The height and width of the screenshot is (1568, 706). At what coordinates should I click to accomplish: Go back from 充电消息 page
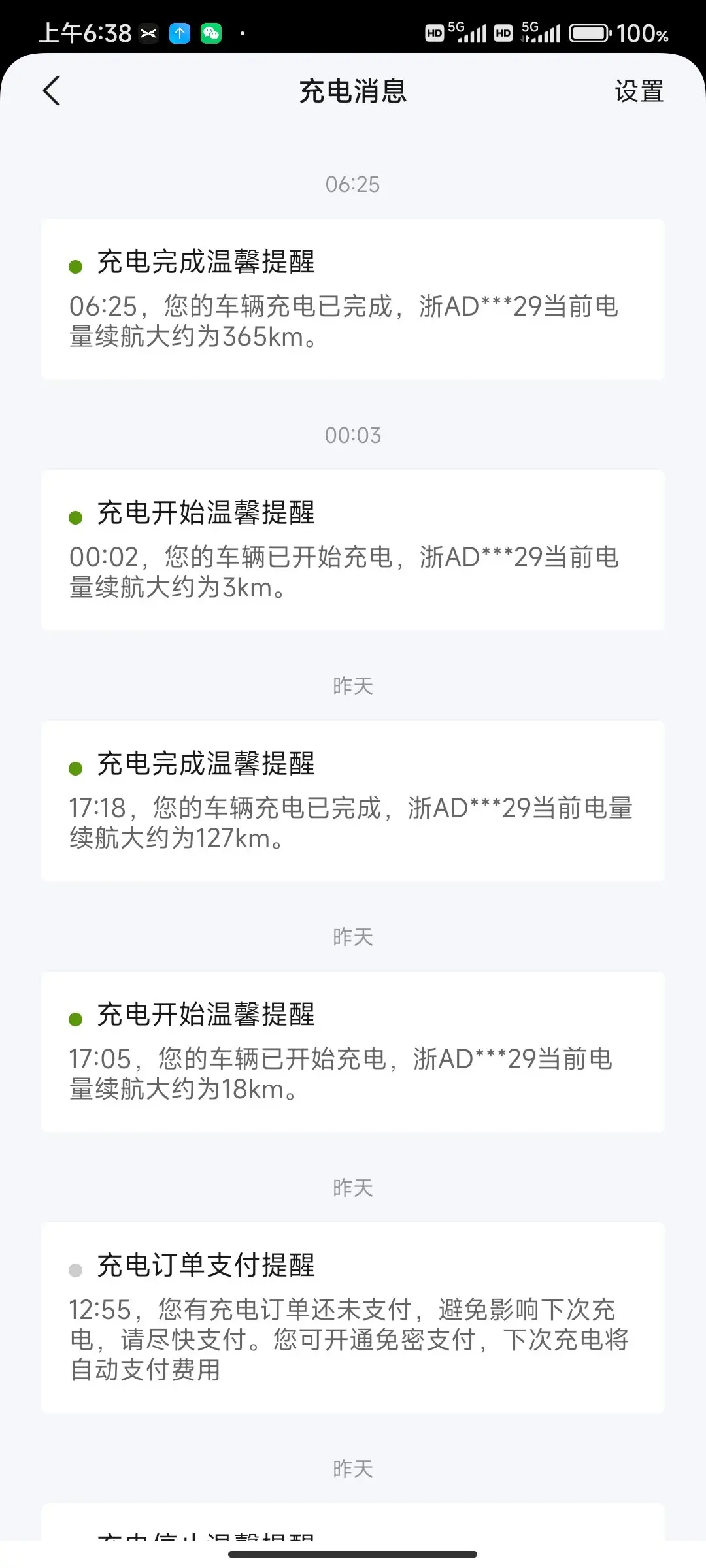pyautogui.click(x=52, y=91)
